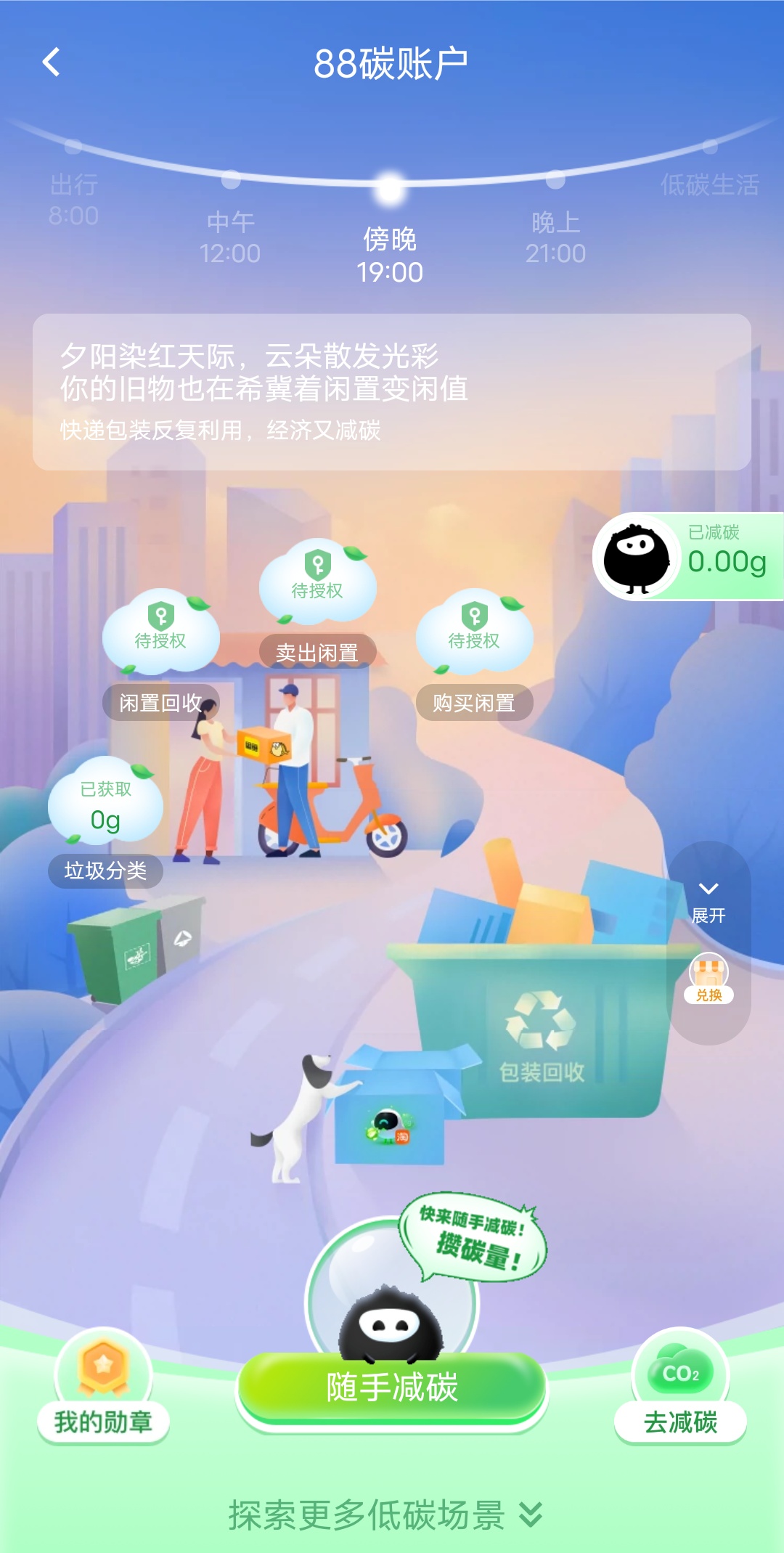Image resolution: width=784 pixels, height=1553 pixels.
Task: Expand the side panel with 展开
Action: 709,901
